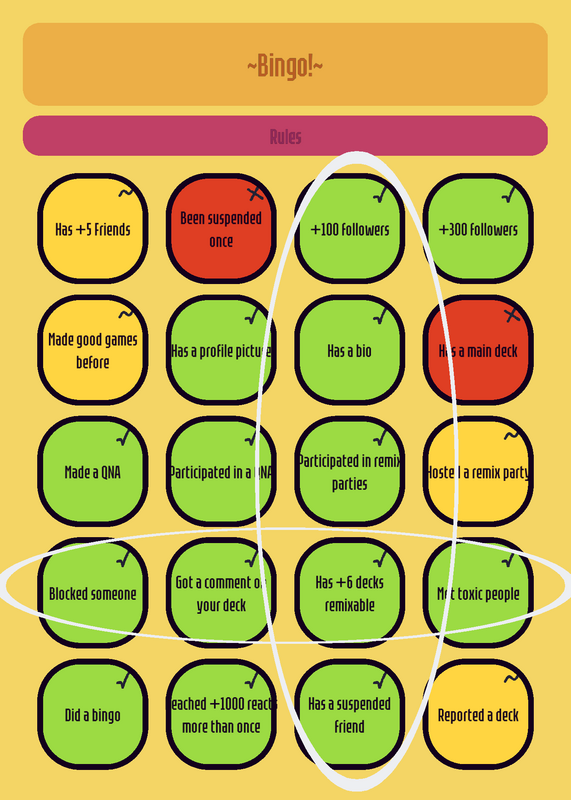
Task: Tap the Has +5 Friends cell
Action: click(x=93, y=229)
